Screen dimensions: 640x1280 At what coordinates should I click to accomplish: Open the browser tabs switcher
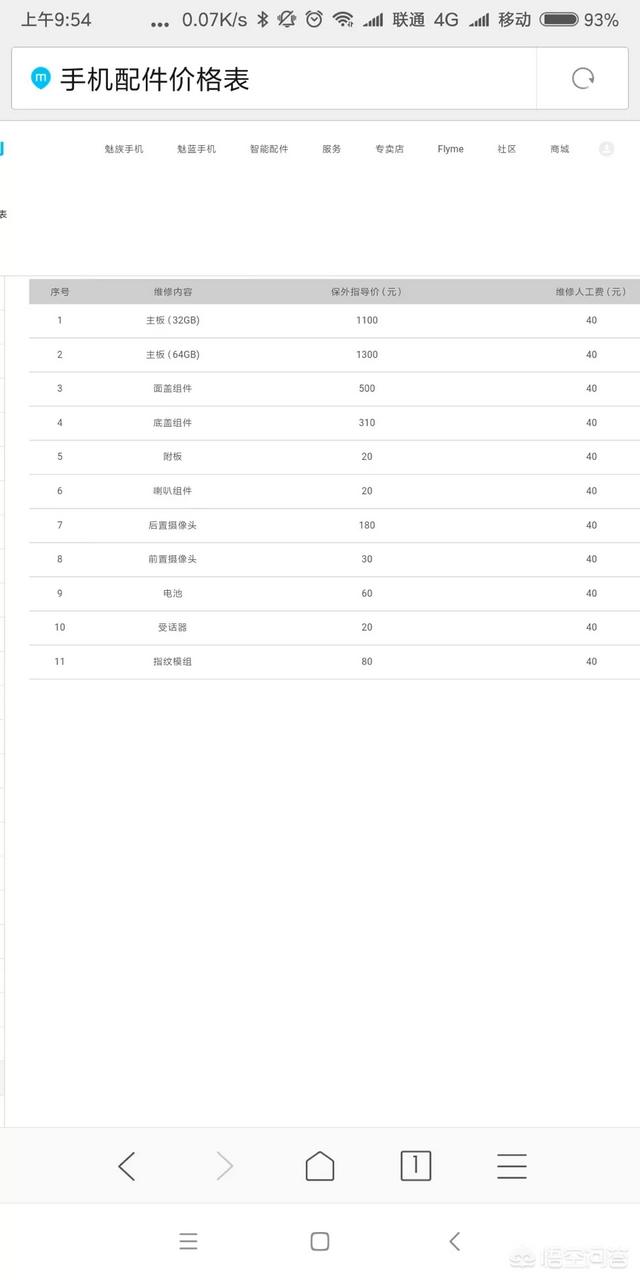point(416,1166)
